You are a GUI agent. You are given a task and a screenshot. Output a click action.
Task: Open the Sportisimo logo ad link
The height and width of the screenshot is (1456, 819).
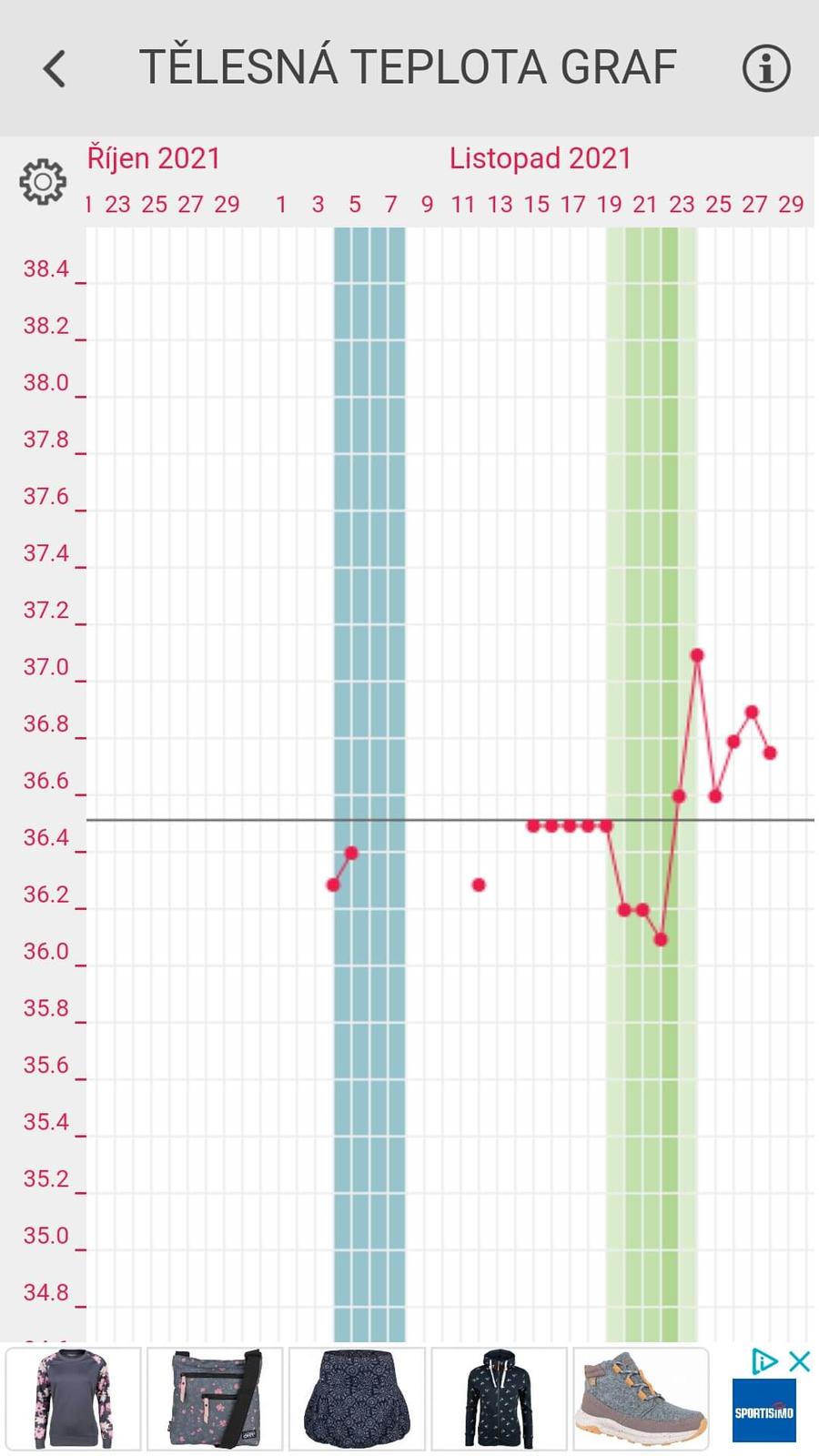(x=764, y=1411)
